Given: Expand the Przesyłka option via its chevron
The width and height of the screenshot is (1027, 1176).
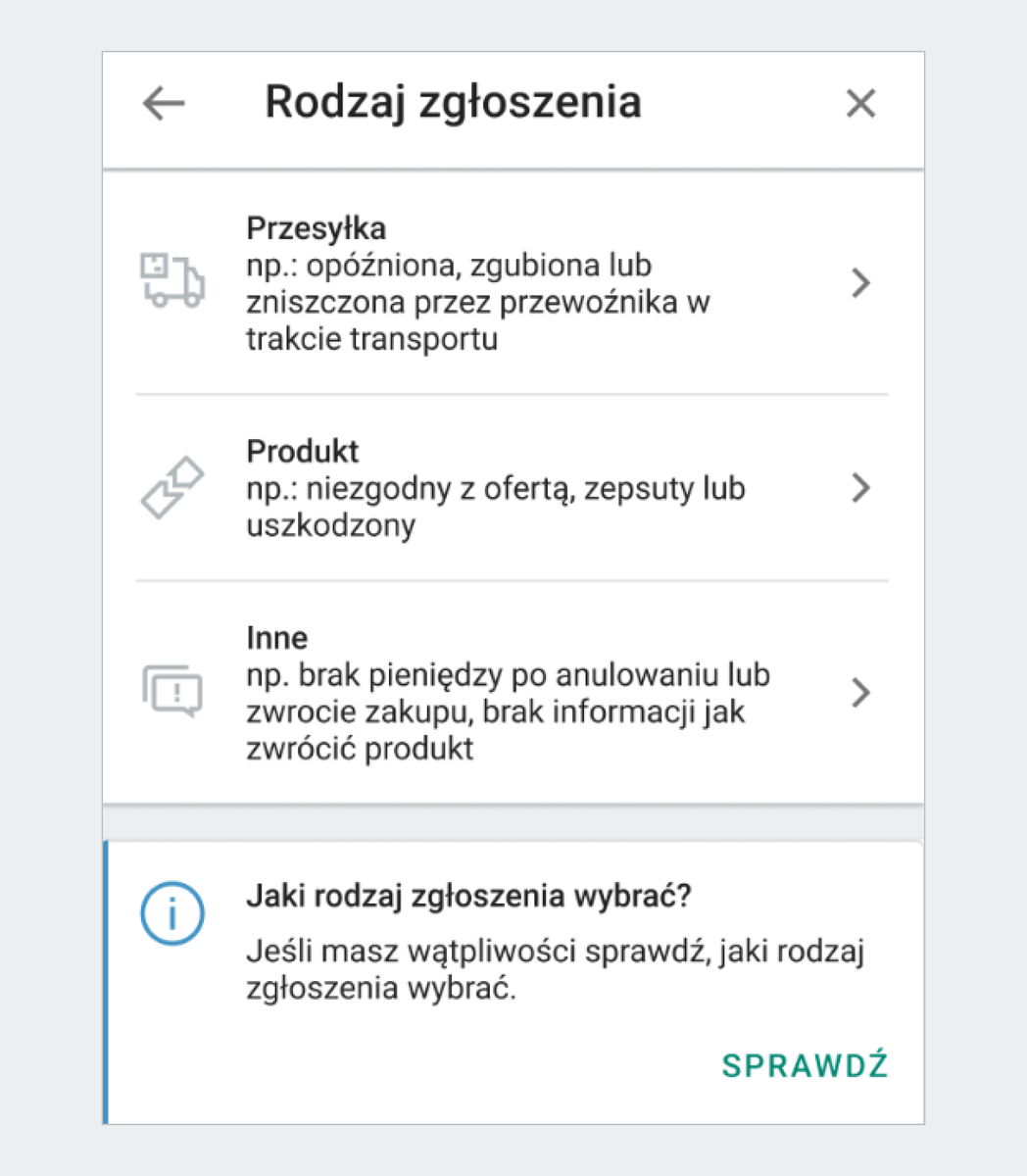Looking at the screenshot, I should (861, 282).
